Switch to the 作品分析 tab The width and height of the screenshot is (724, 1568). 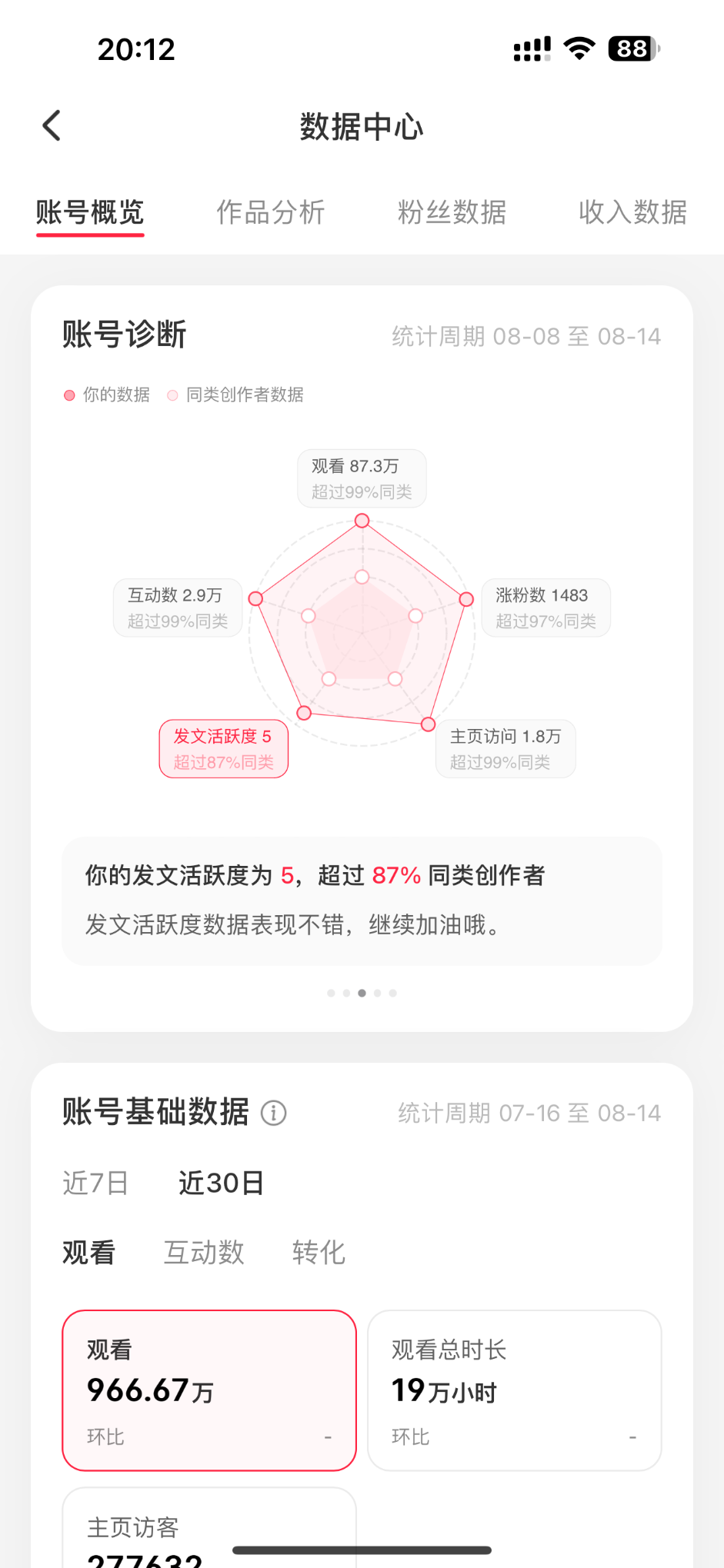(x=271, y=212)
